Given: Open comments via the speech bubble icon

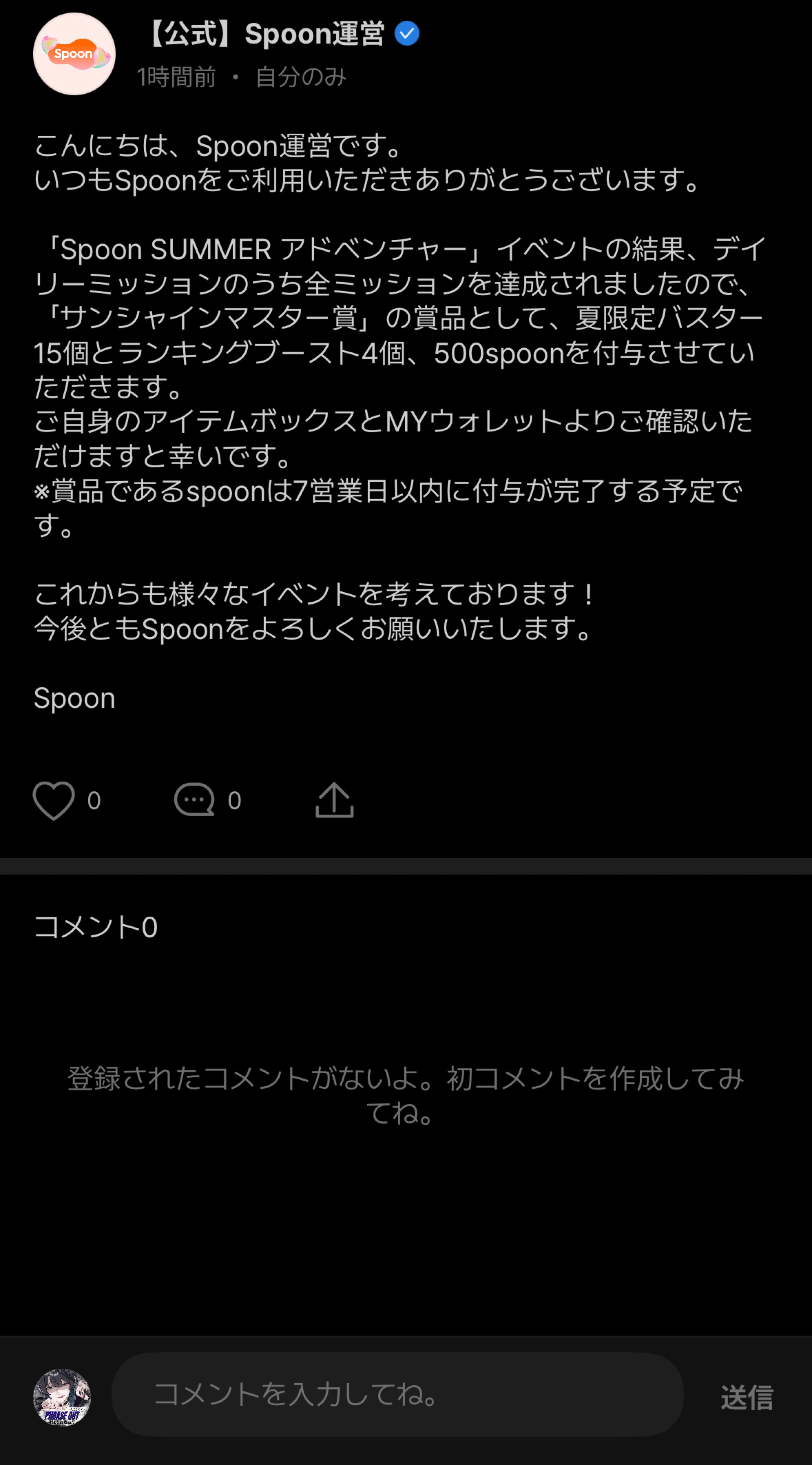Looking at the screenshot, I should click(194, 800).
